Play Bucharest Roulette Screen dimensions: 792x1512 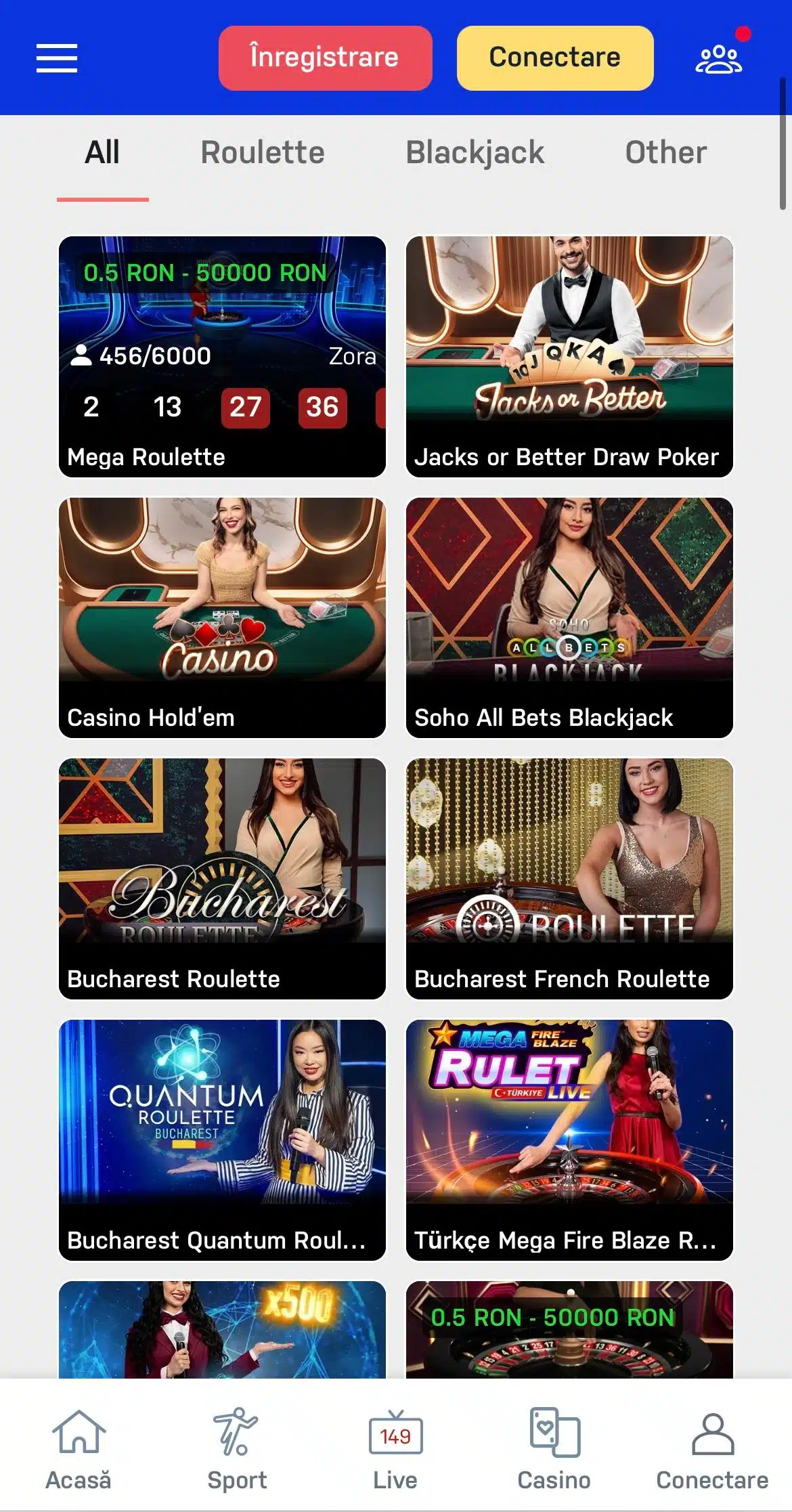click(222, 878)
